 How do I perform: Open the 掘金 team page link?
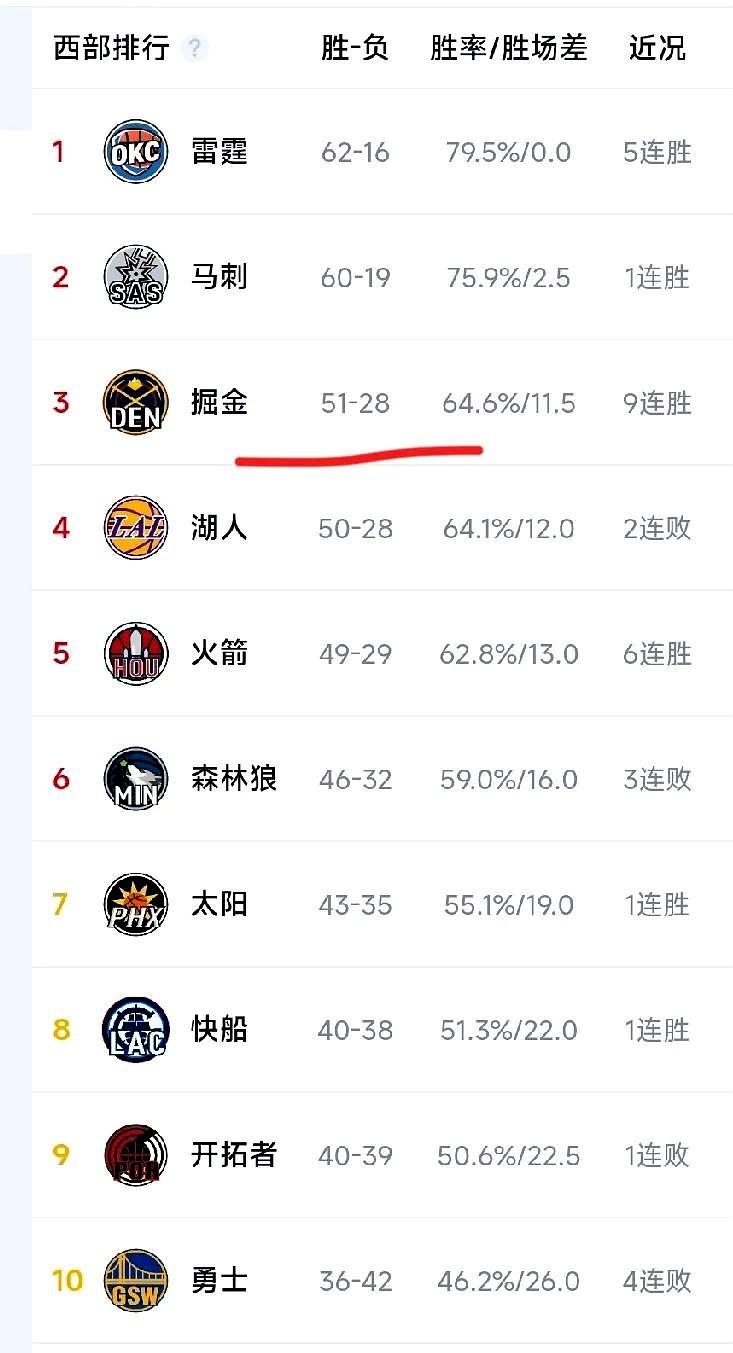pyautogui.click(x=218, y=402)
